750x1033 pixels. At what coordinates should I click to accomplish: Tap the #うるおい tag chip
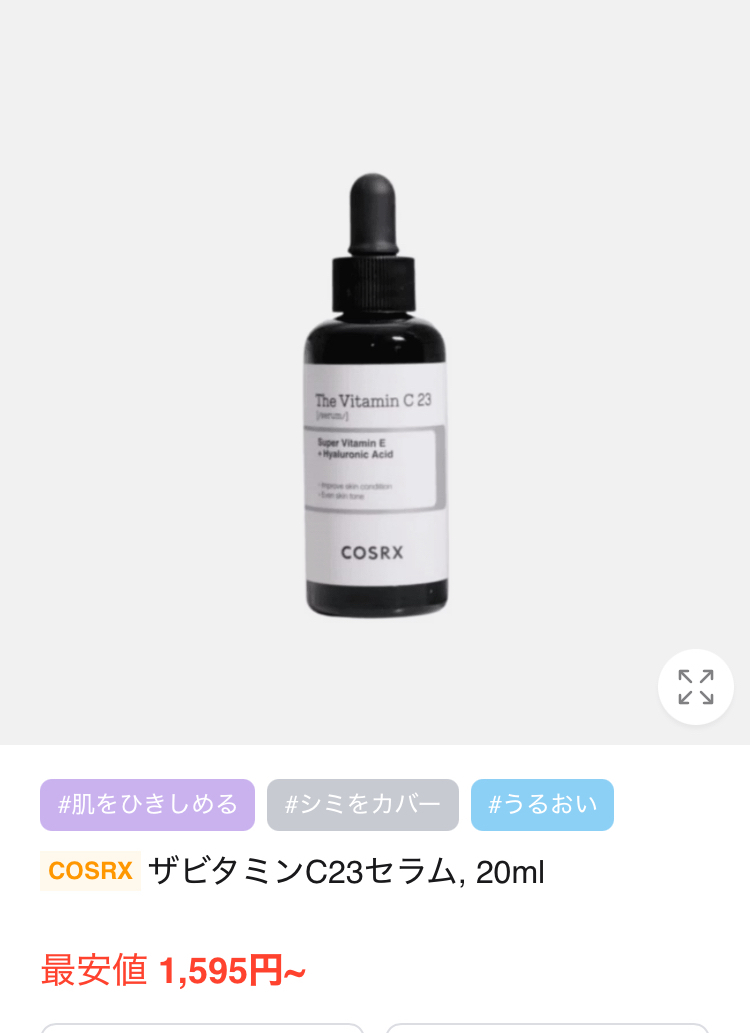tap(542, 804)
